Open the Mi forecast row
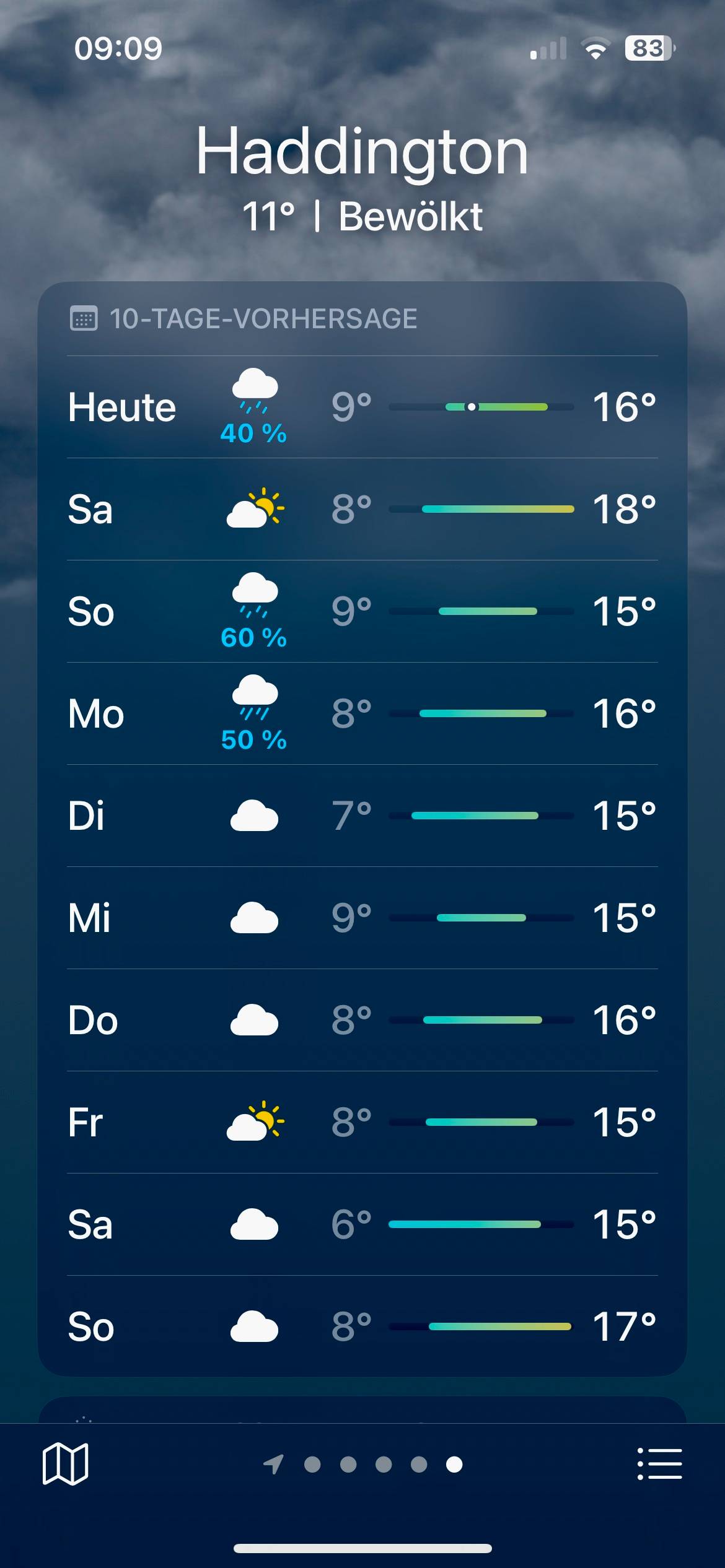The width and height of the screenshot is (725, 1568). click(362, 918)
